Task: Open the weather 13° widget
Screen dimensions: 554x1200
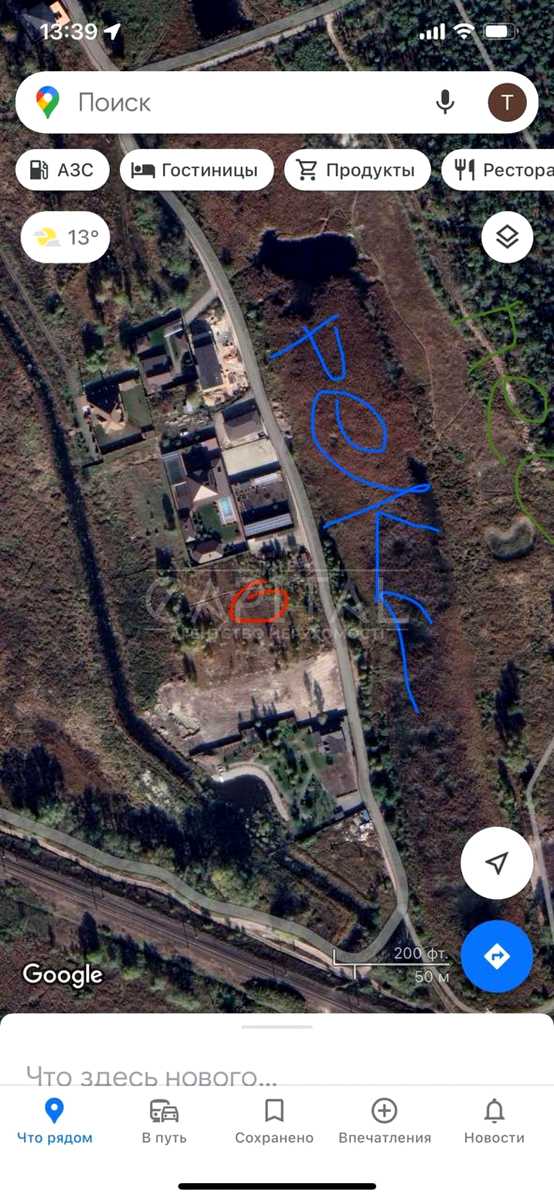Action: [66, 238]
